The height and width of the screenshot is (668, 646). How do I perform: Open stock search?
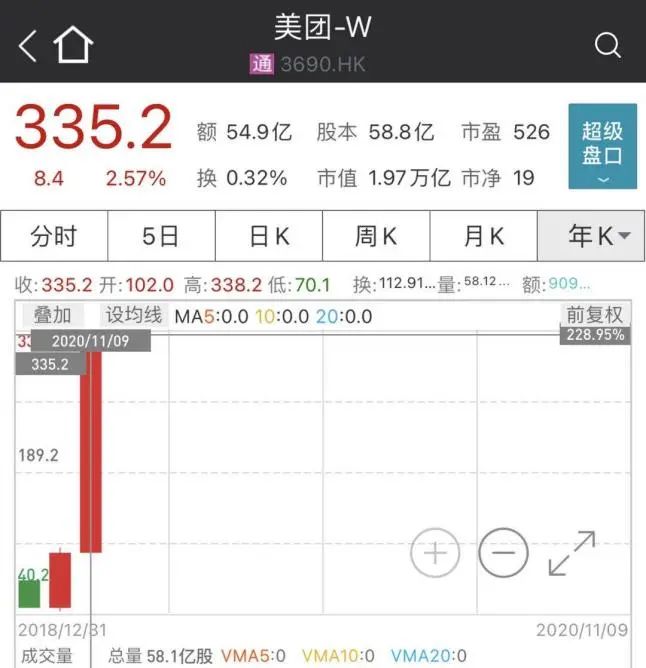click(x=607, y=45)
